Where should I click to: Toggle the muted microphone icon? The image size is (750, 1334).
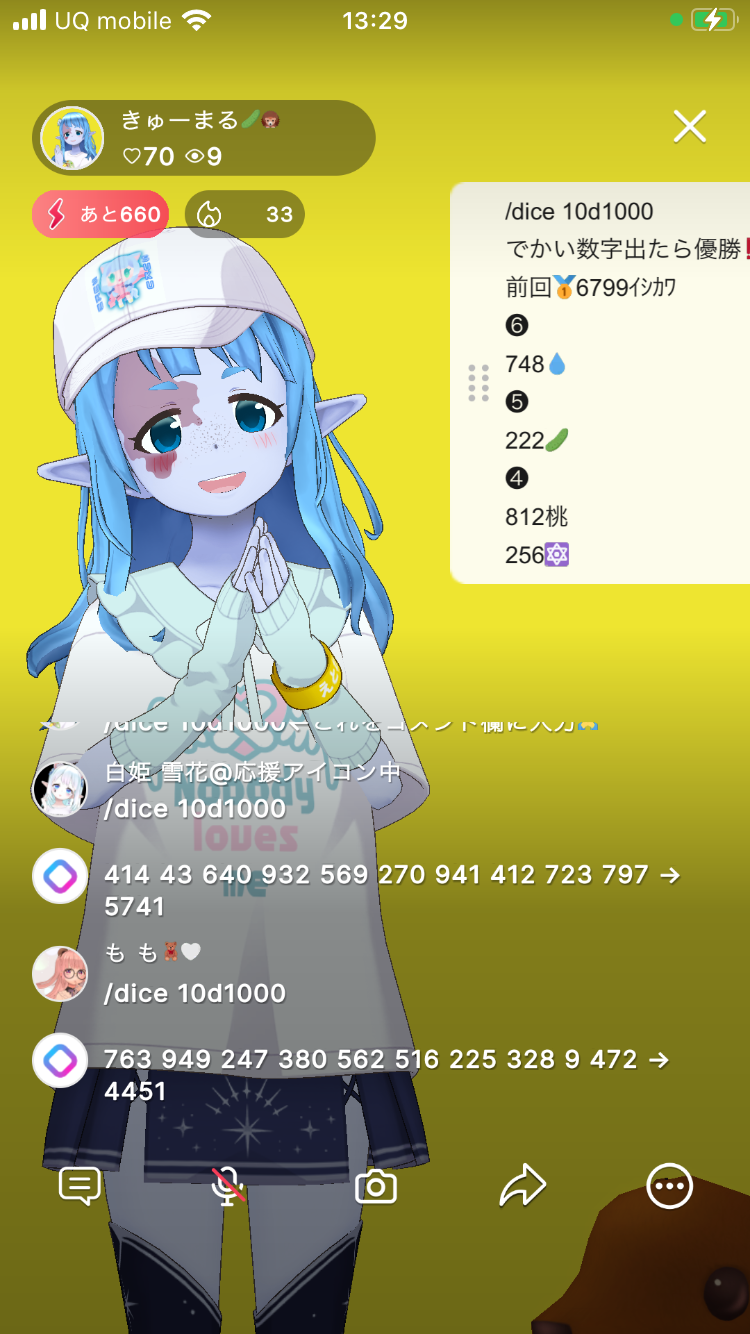click(228, 1187)
